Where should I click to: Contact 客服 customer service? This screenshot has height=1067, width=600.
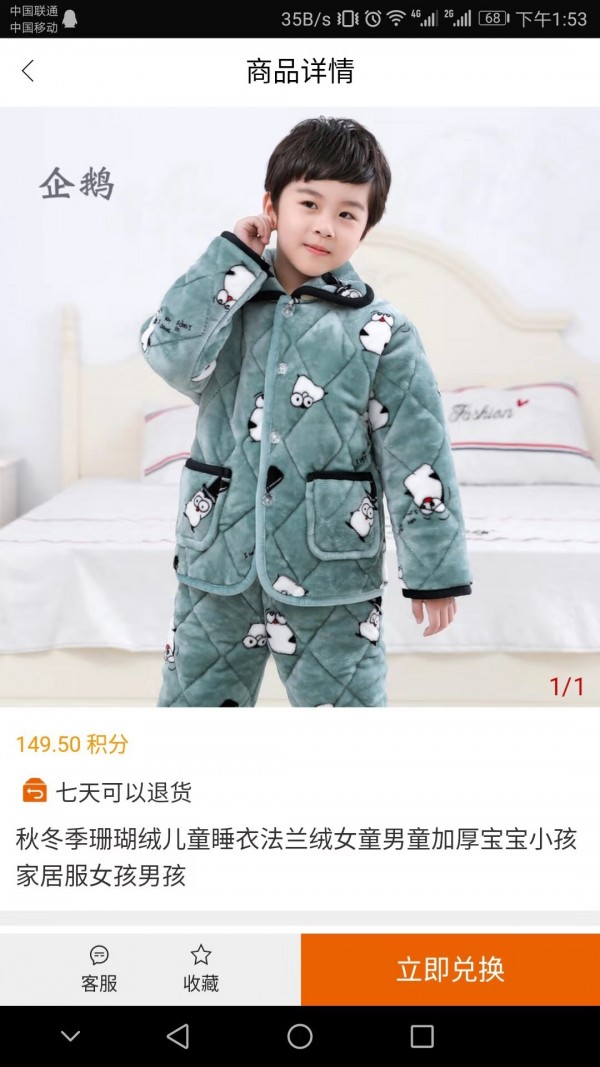pos(99,968)
